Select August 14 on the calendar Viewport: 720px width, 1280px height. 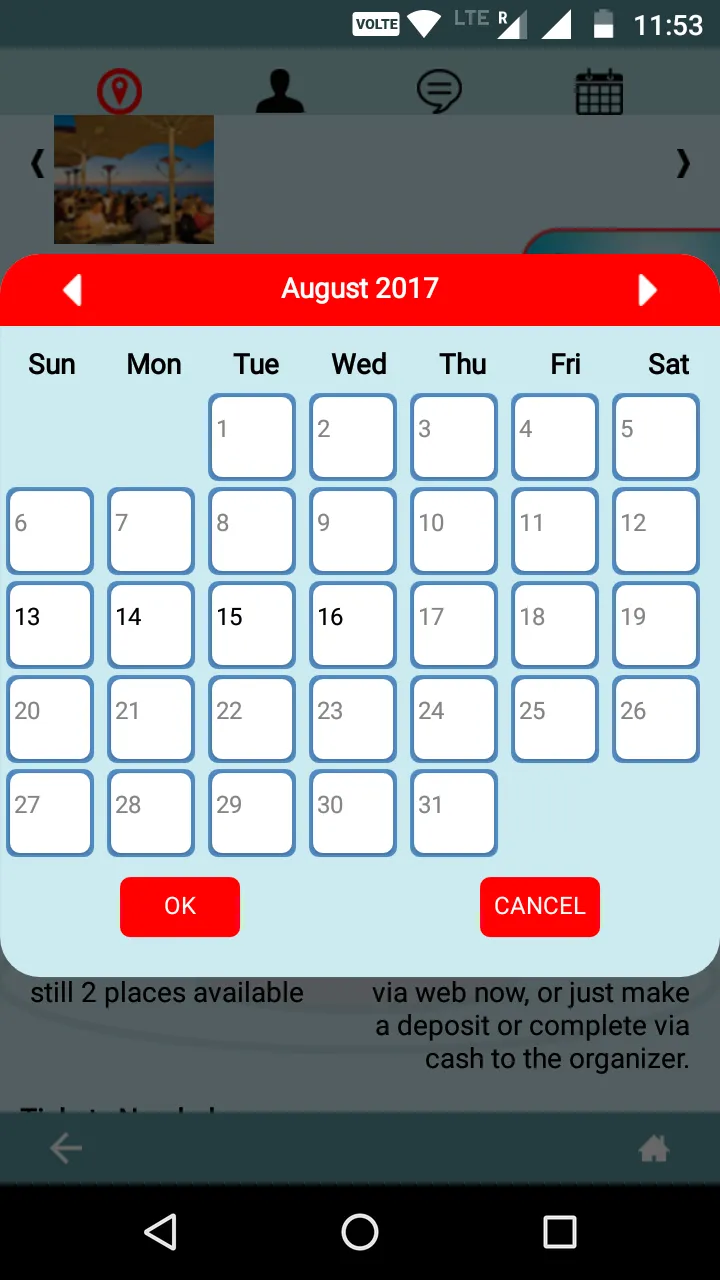tap(151, 625)
